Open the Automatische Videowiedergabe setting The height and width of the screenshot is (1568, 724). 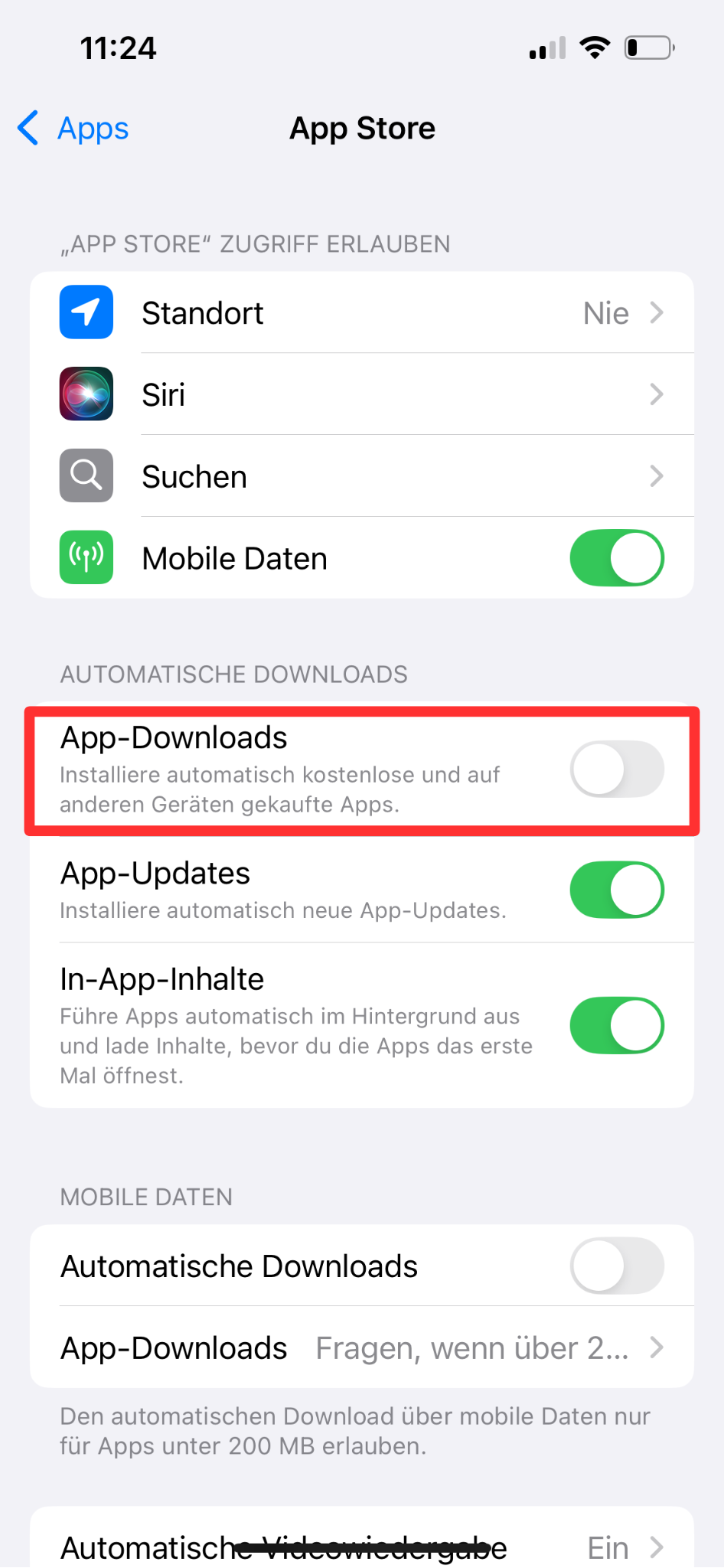pos(361,1547)
